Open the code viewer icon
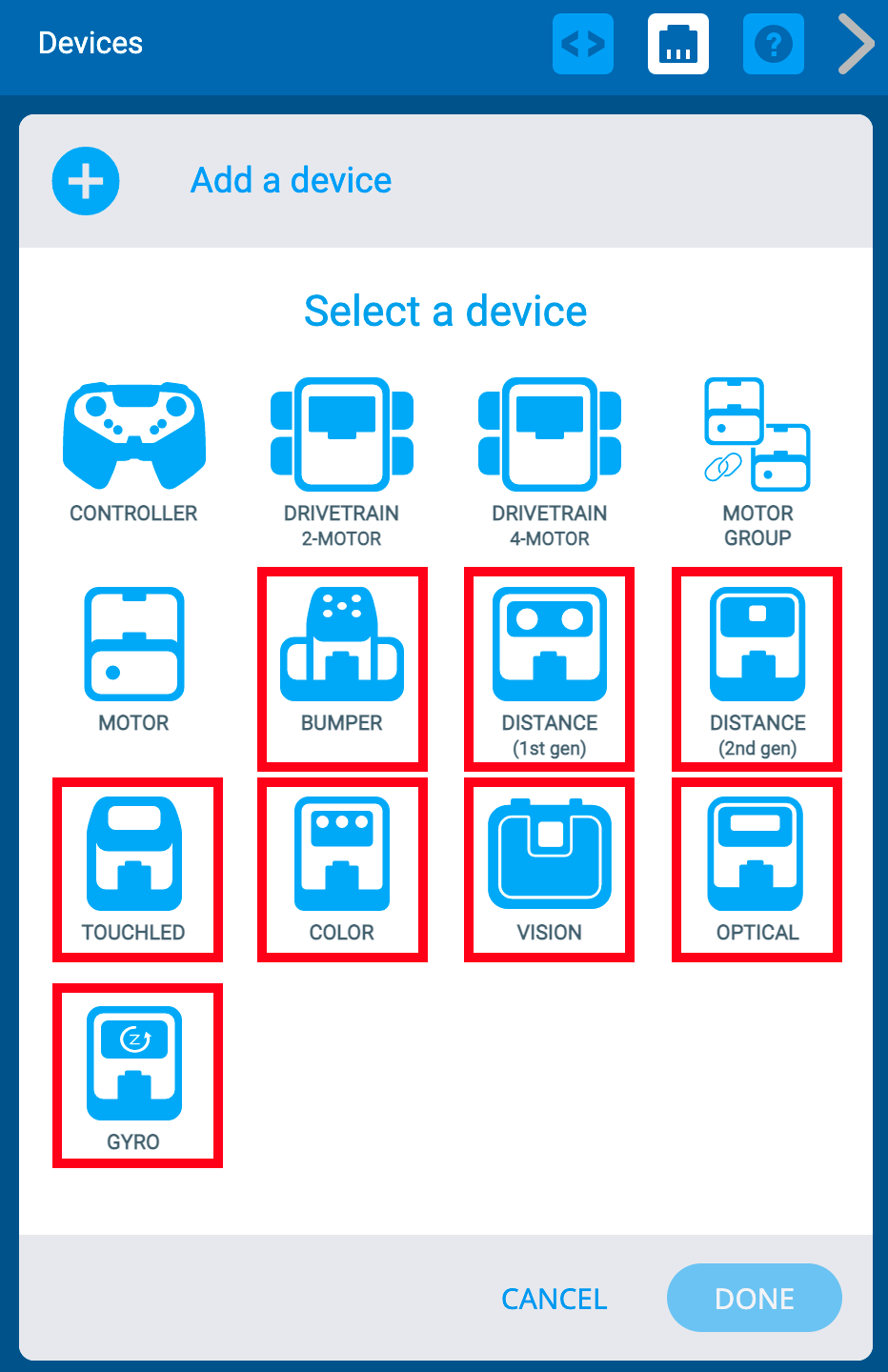 pyautogui.click(x=583, y=44)
